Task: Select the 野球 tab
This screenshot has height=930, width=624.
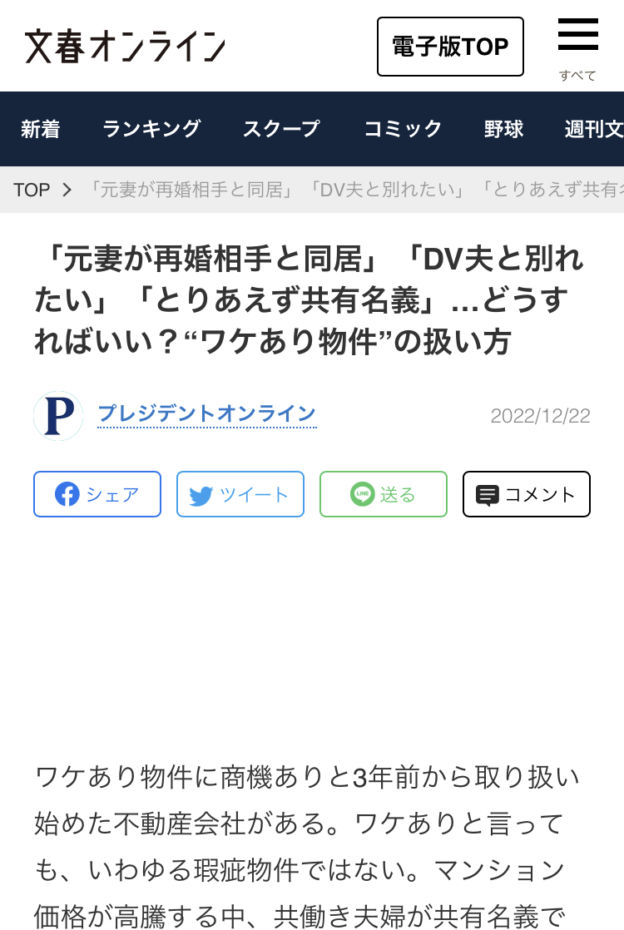Action: tap(503, 128)
